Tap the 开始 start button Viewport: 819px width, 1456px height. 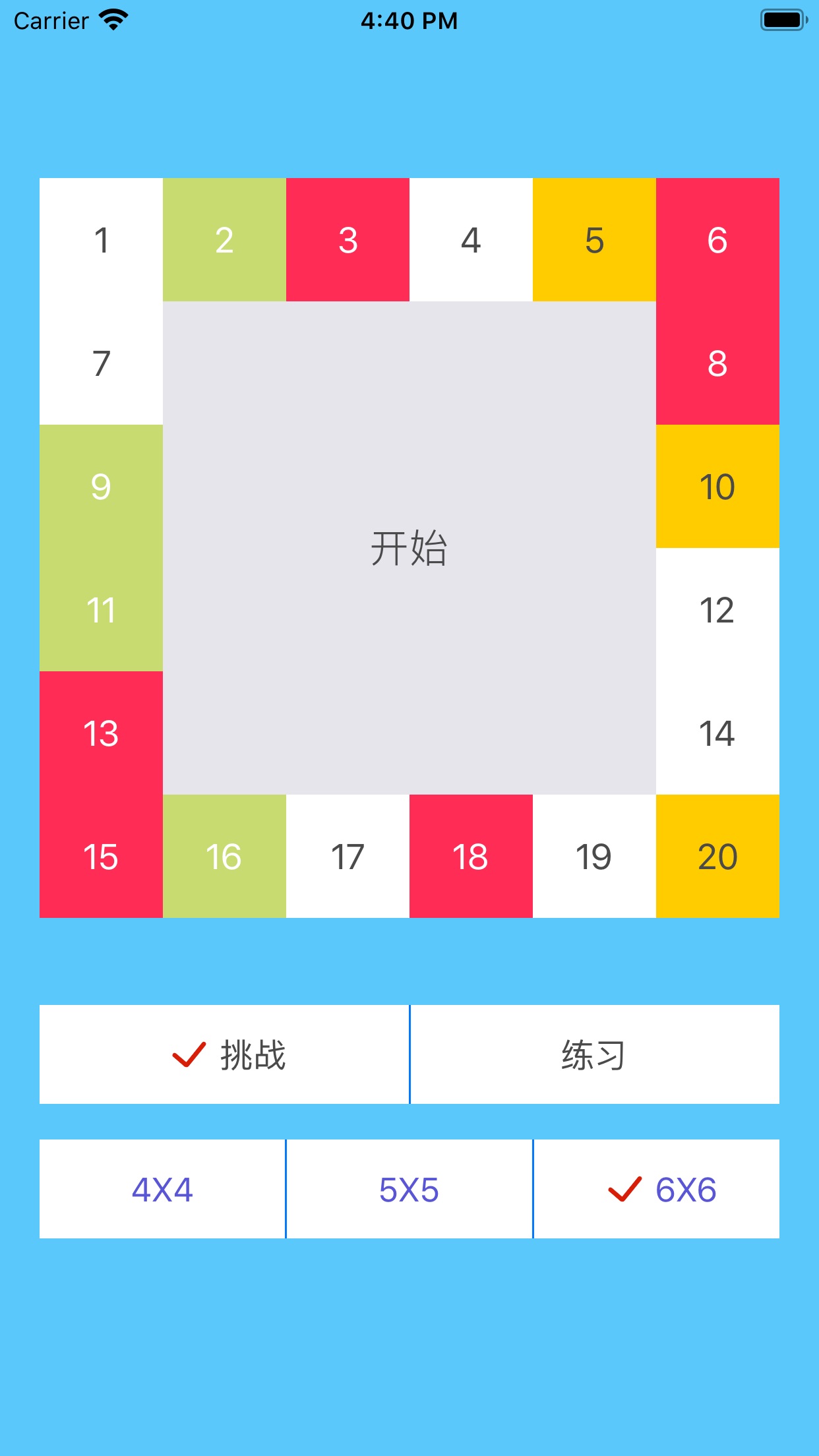pos(409,547)
